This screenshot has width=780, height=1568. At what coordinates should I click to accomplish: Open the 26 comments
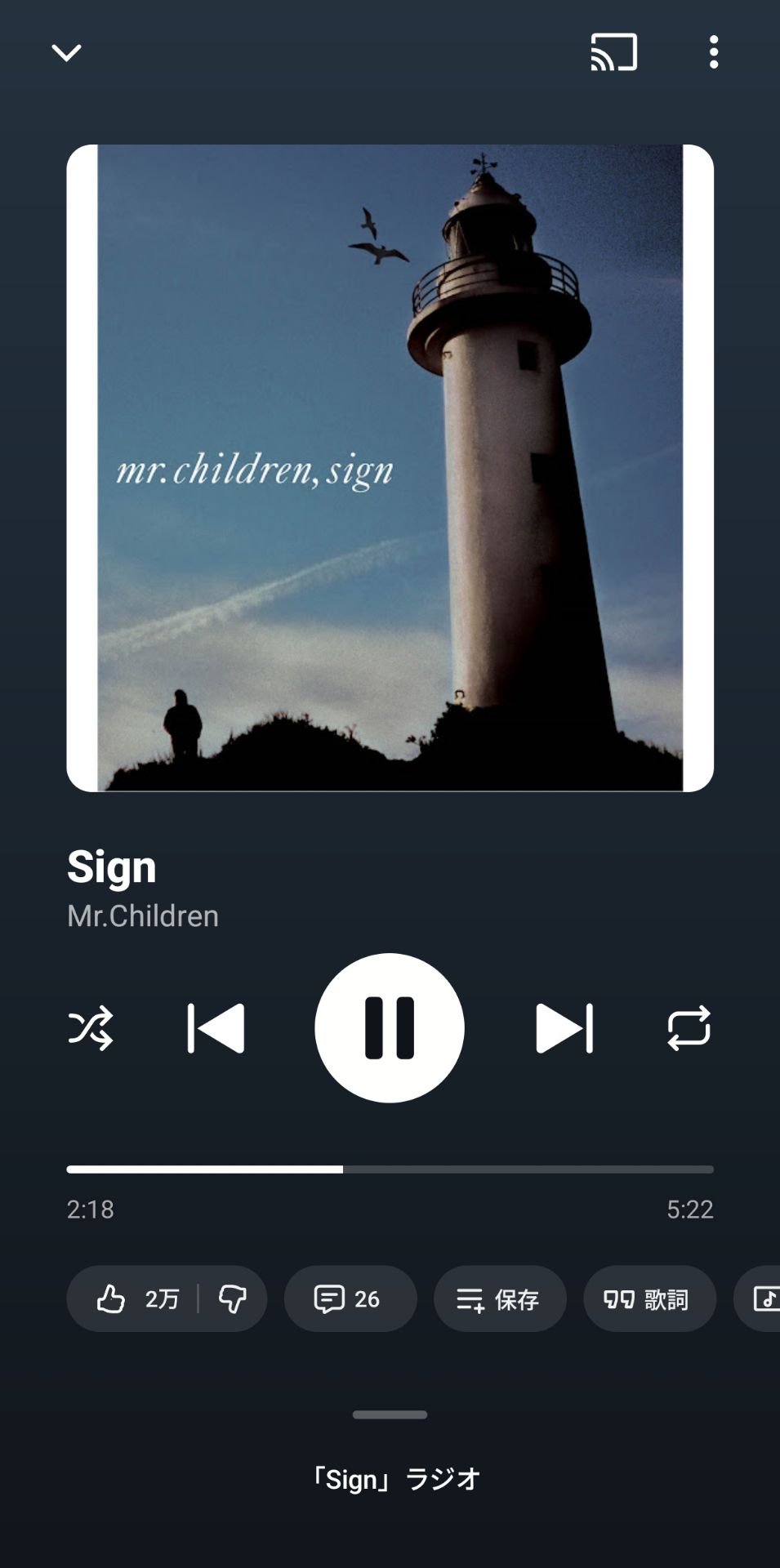[x=350, y=1298]
